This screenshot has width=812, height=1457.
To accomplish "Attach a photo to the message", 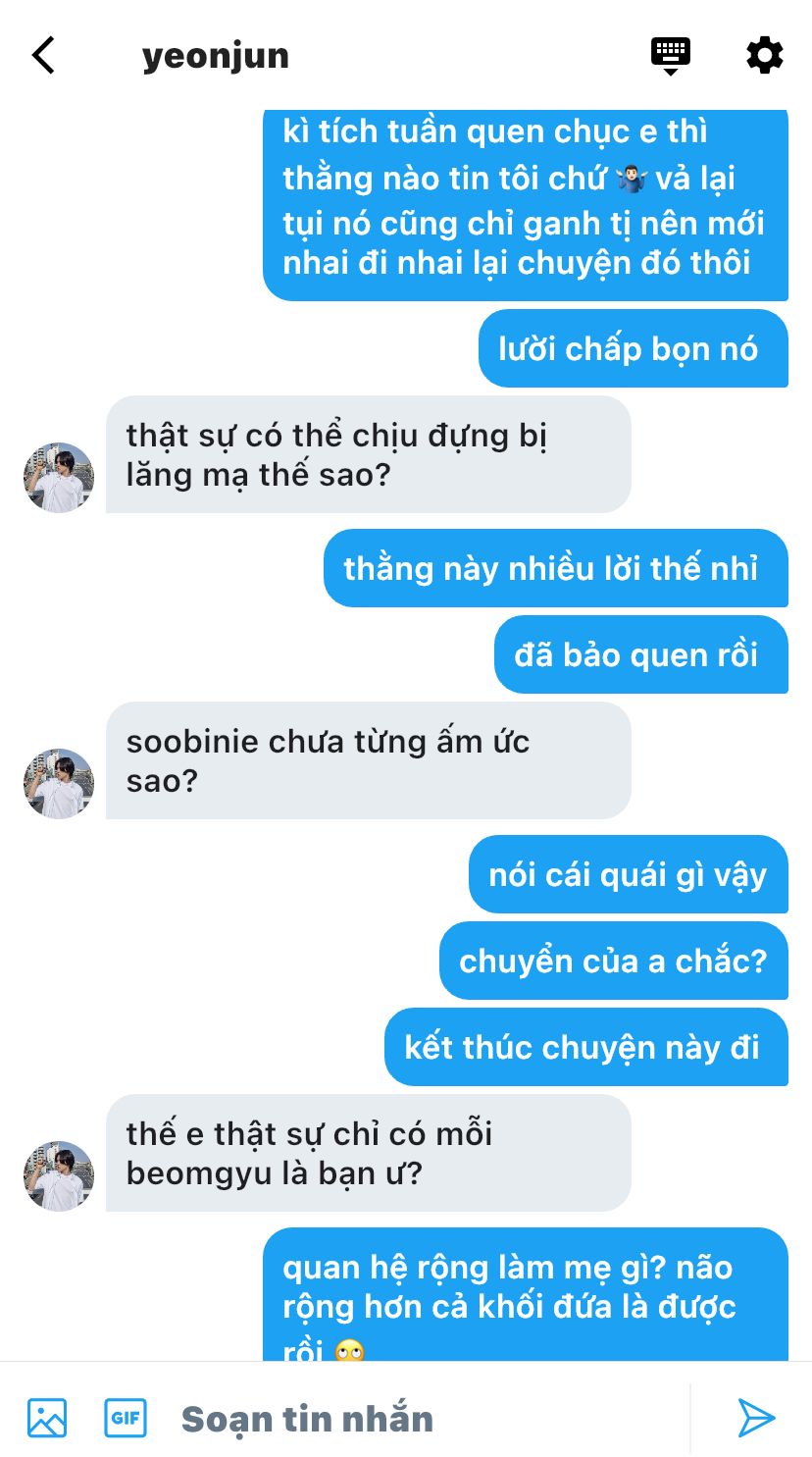I will (x=47, y=1418).
